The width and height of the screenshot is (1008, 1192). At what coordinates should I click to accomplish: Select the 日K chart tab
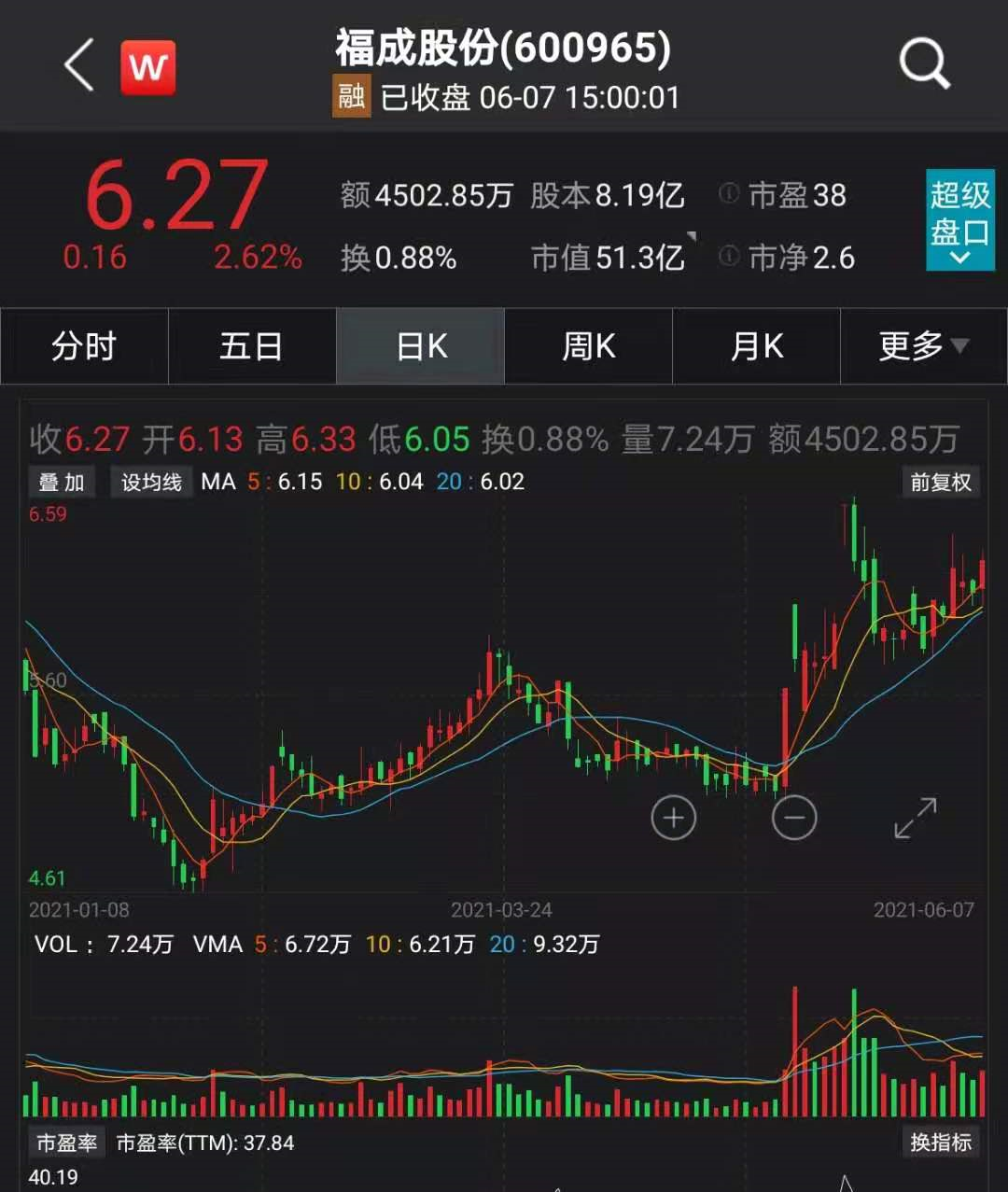(421, 346)
